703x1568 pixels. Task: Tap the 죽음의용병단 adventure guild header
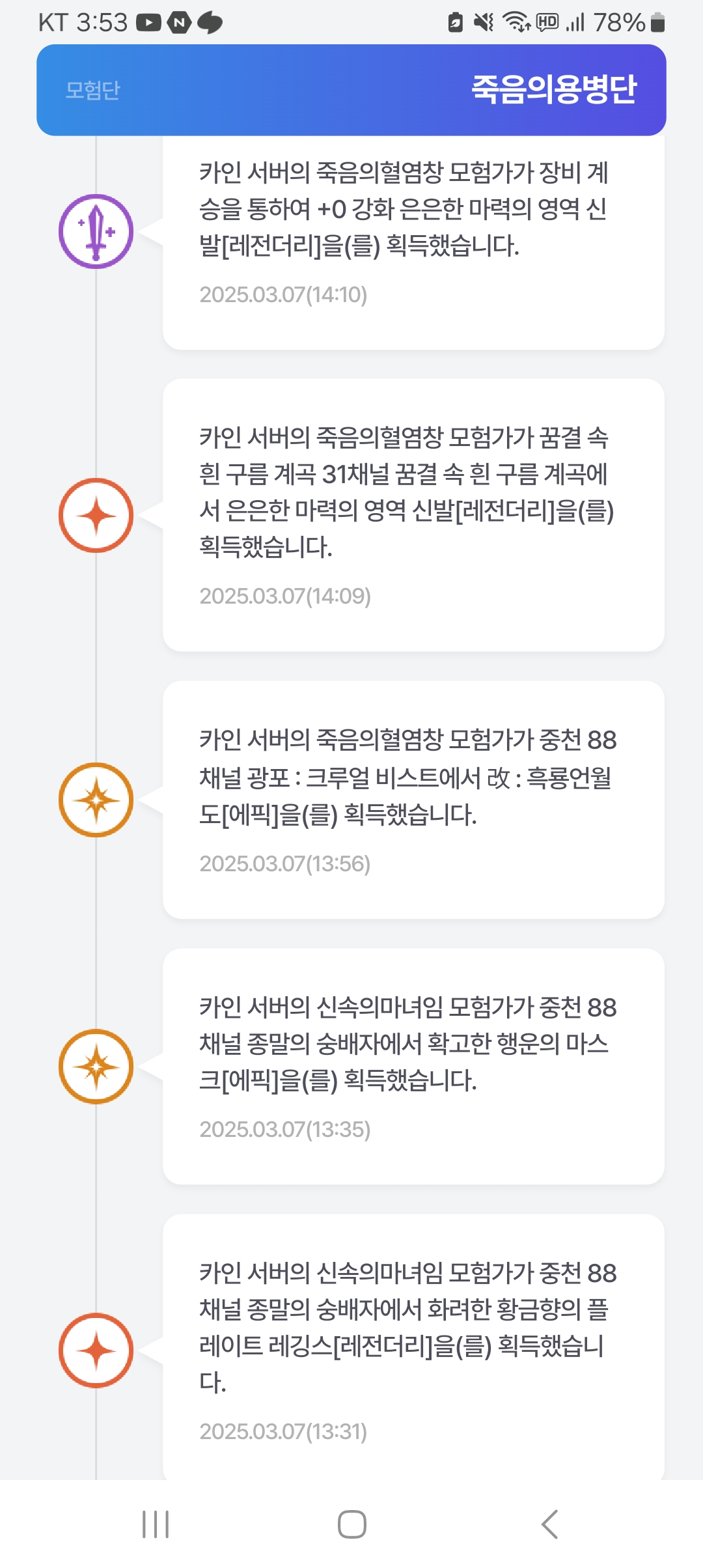(x=553, y=90)
